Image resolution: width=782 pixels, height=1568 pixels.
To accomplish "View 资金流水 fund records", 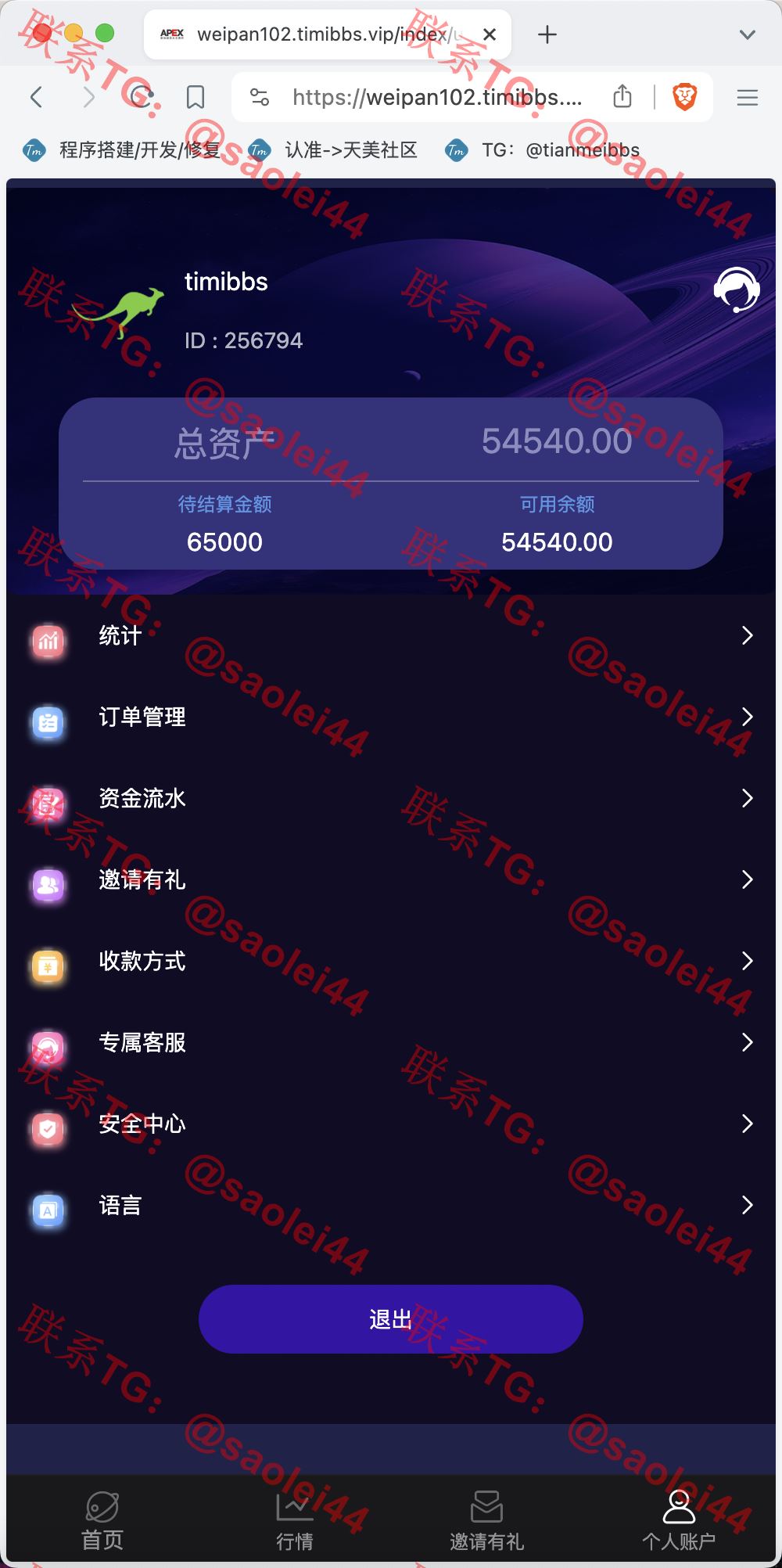I will coord(391,799).
